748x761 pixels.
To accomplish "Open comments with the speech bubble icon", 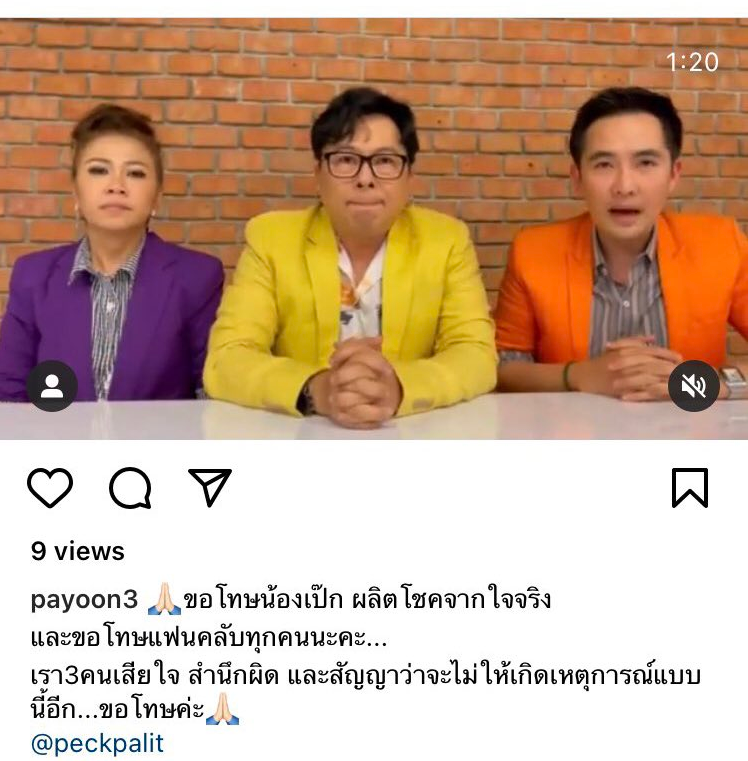I will [x=130, y=488].
